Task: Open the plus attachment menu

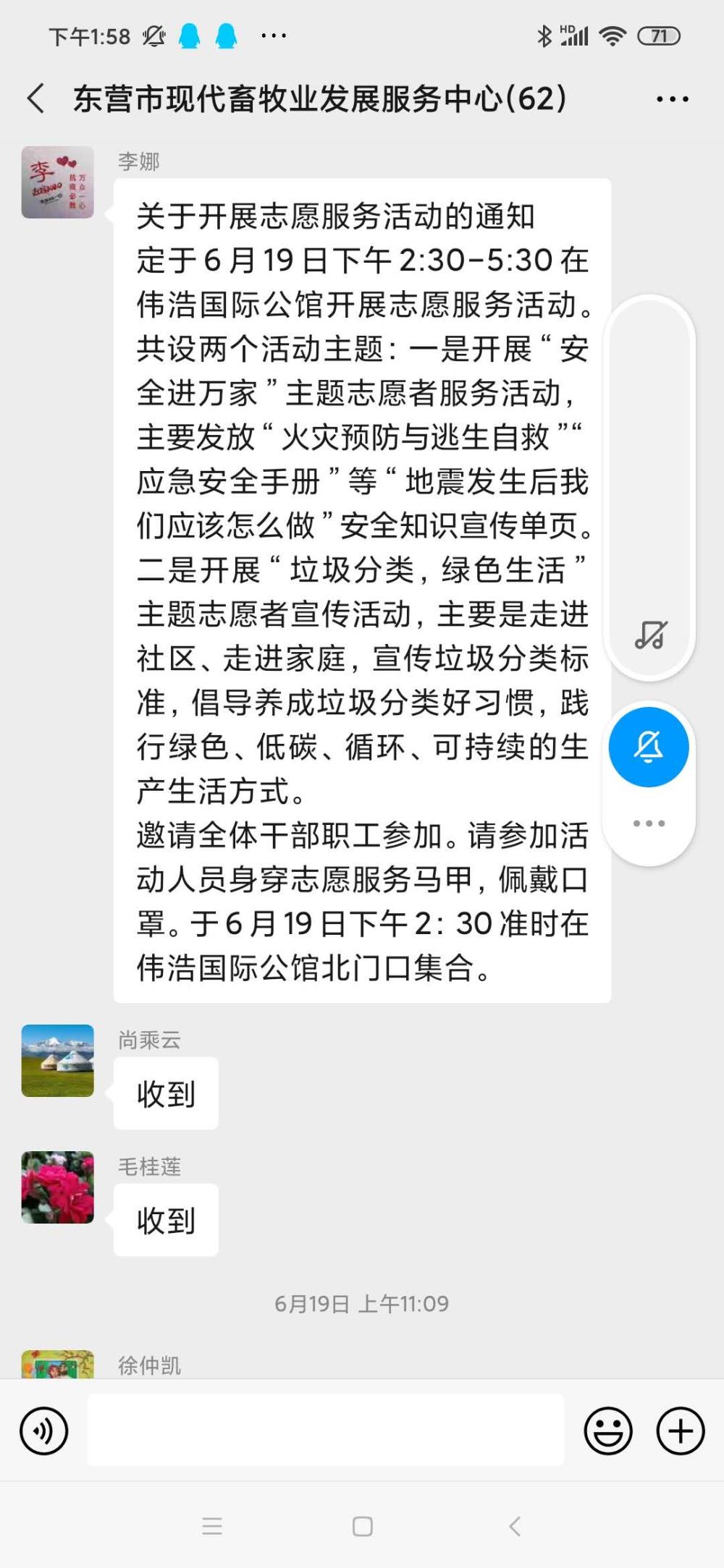Action: pyautogui.click(x=680, y=1431)
